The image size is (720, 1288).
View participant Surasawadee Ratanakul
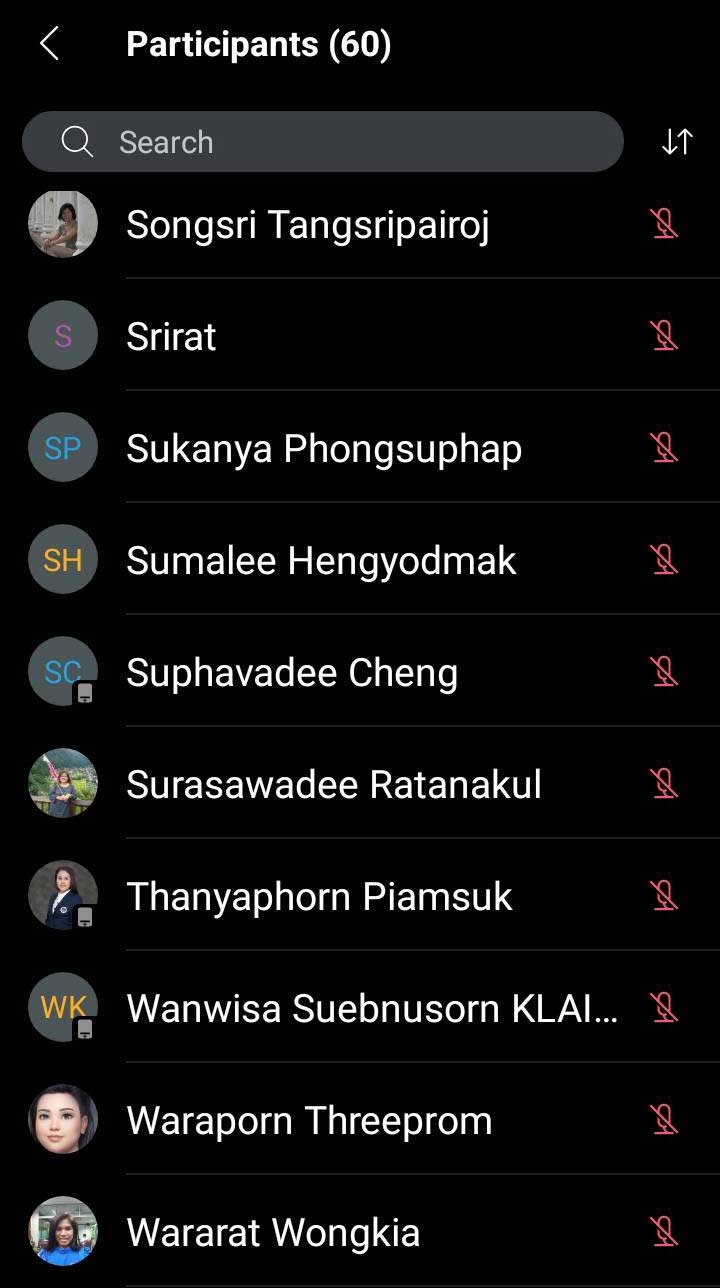pos(333,785)
